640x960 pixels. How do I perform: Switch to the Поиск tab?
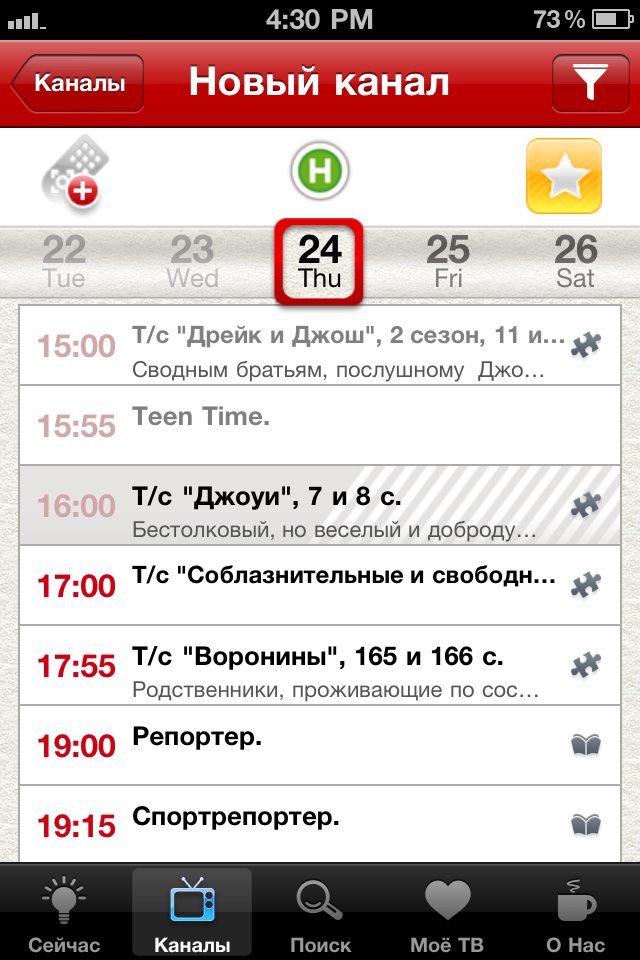click(x=320, y=914)
